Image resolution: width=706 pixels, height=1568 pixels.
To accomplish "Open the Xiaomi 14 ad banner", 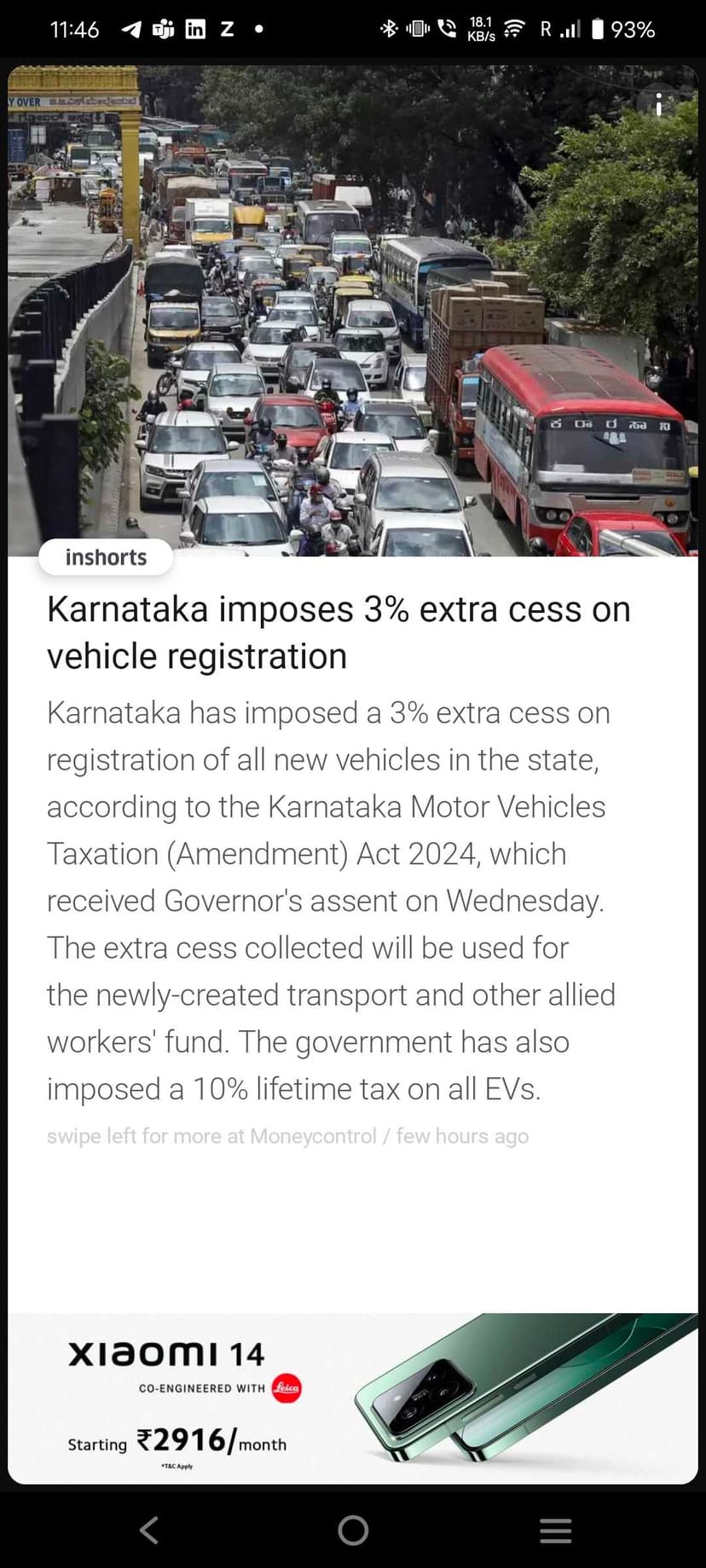I will (x=353, y=1398).
